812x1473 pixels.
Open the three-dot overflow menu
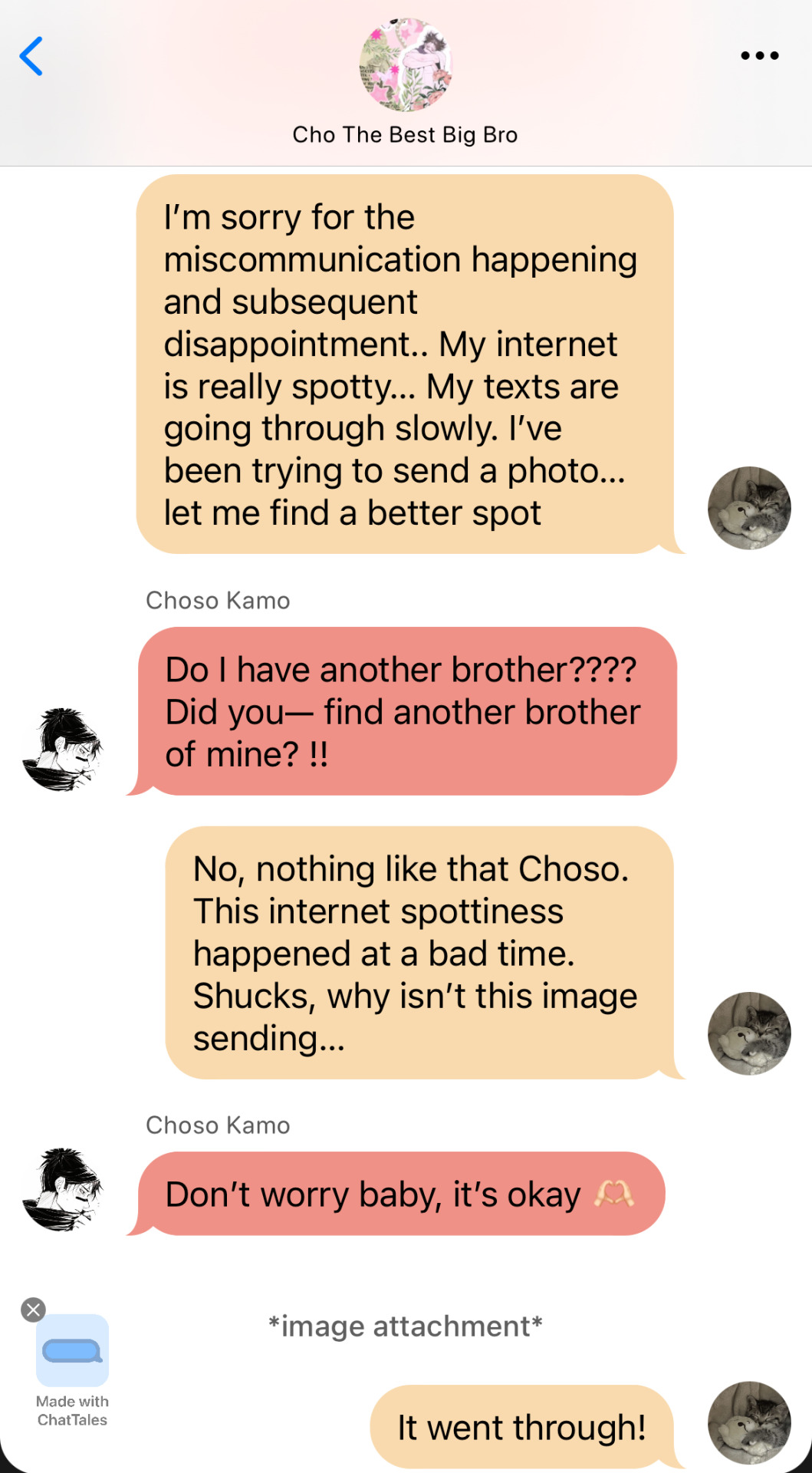[759, 55]
